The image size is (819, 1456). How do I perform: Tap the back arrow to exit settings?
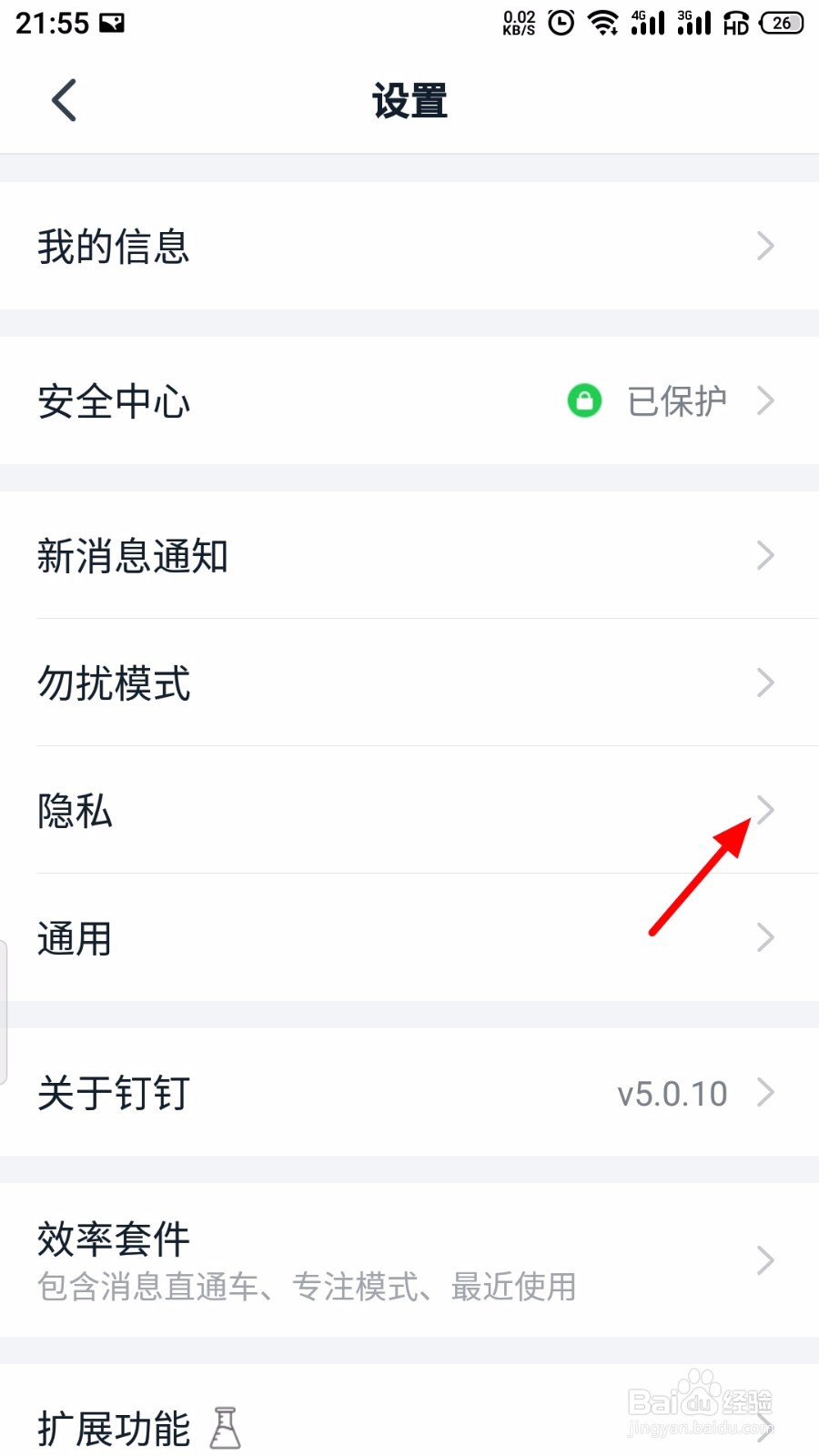tap(64, 100)
